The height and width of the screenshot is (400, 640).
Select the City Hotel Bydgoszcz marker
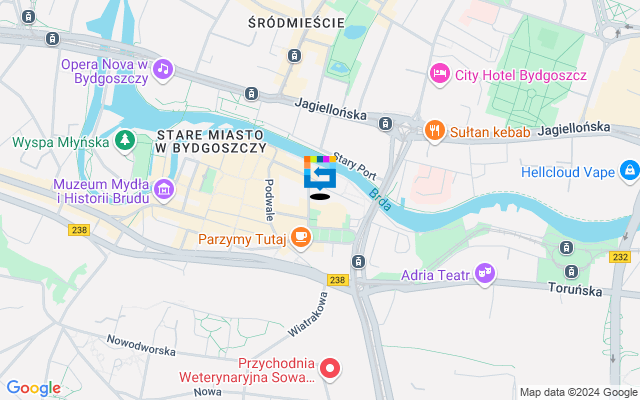pos(438,73)
